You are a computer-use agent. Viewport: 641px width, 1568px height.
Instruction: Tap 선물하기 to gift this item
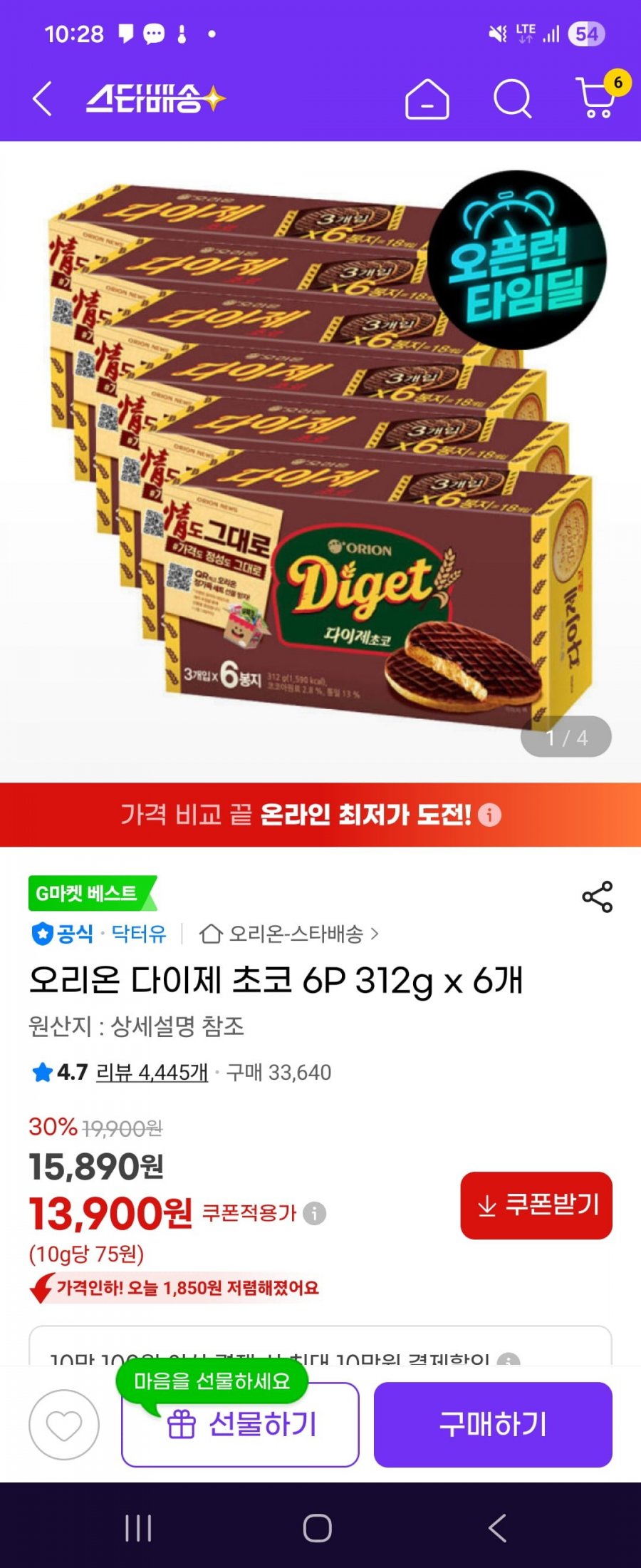tap(240, 1425)
